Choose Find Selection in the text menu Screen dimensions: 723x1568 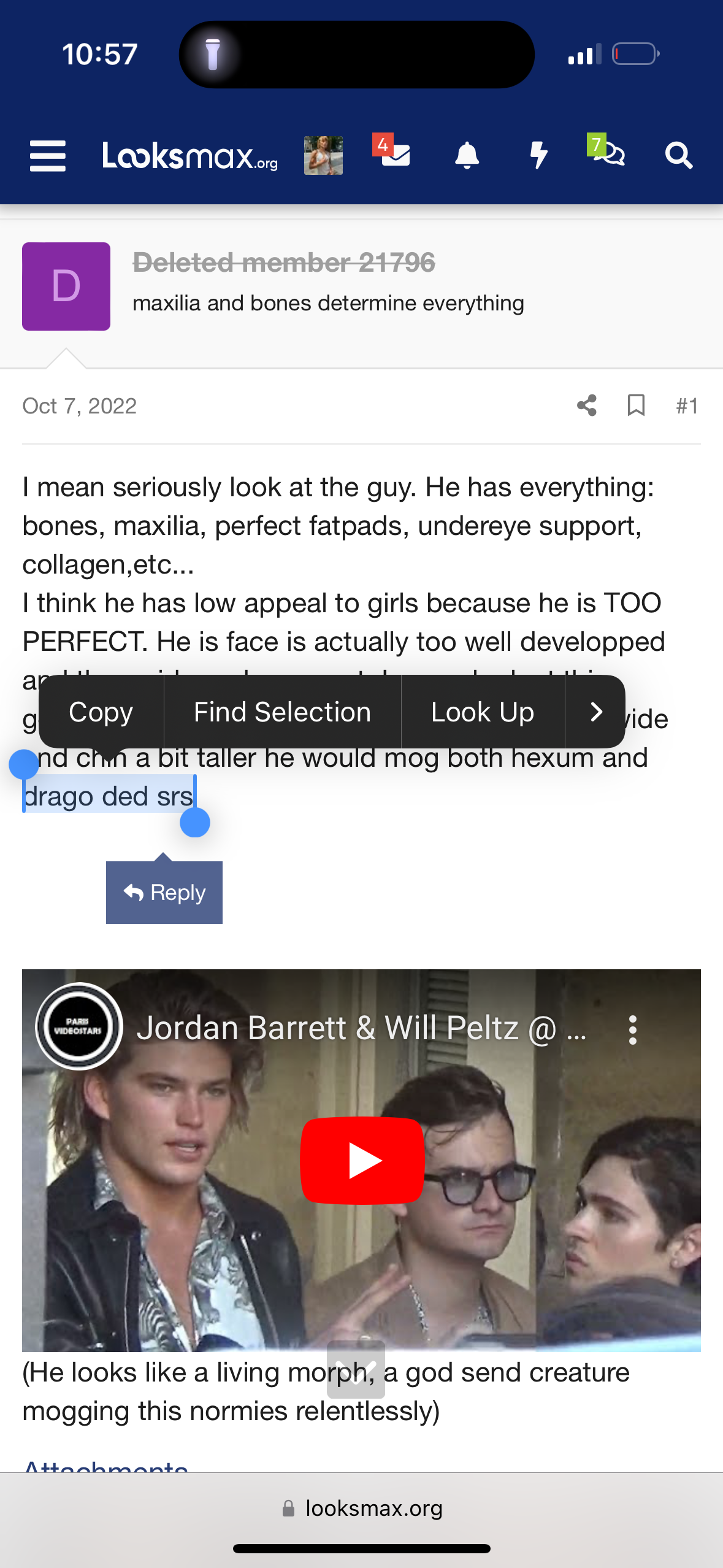click(x=282, y=712)
